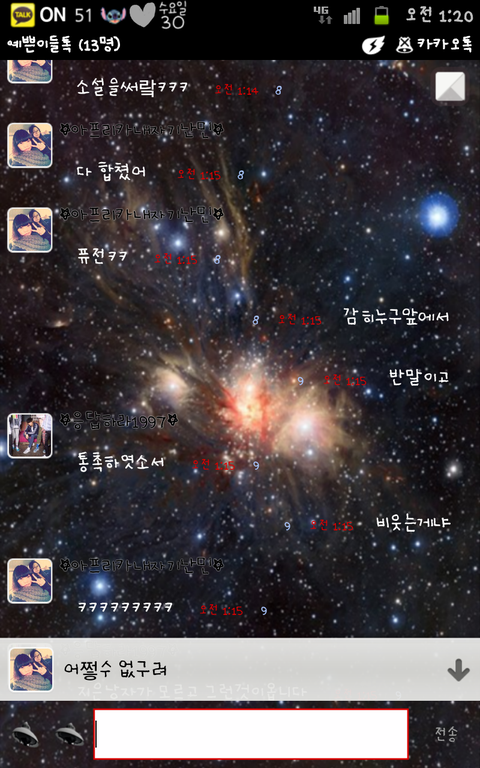The height and width of the screenshot is (768, 480).
Task: Open sender's profile photo beside 퓨전ㅋㅋ
Action: pyautogui.click(x=29, y=230)
